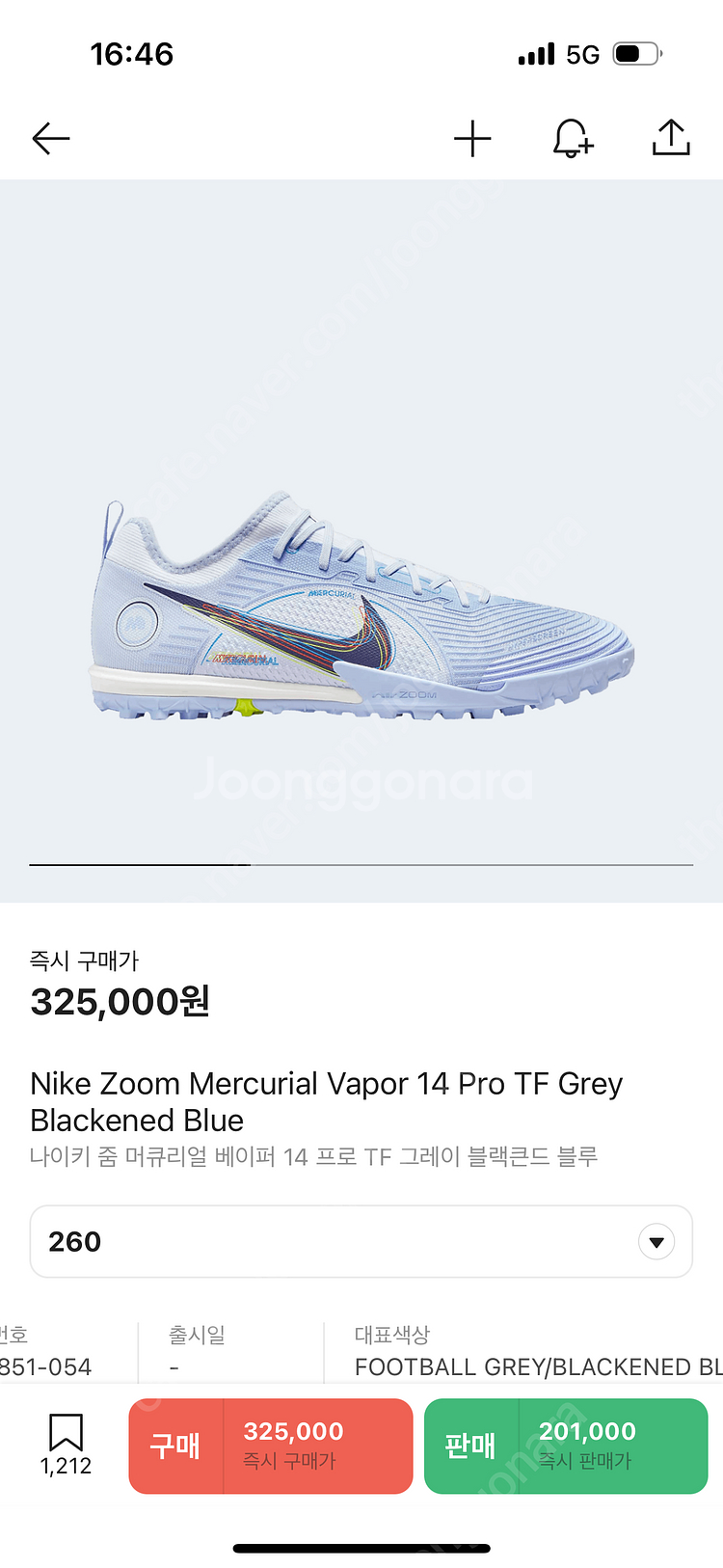Tap the red 구매 buy button

pyautogui.click(x=271, y=1446)
